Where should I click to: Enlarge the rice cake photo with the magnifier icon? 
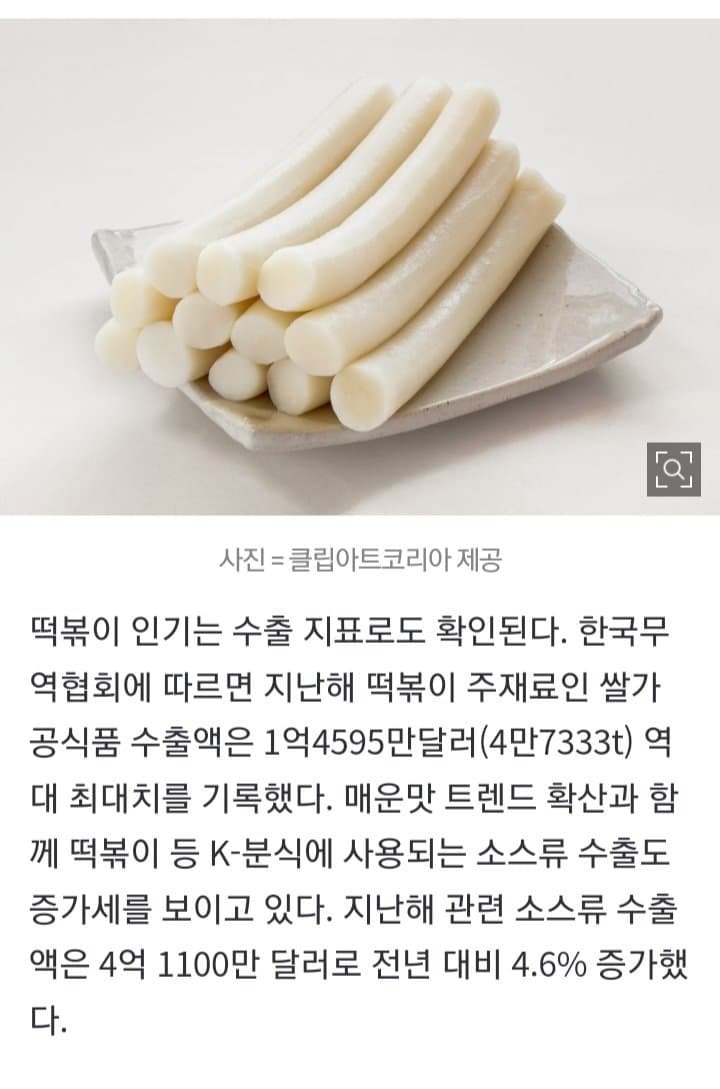click(x=675, y=468)
